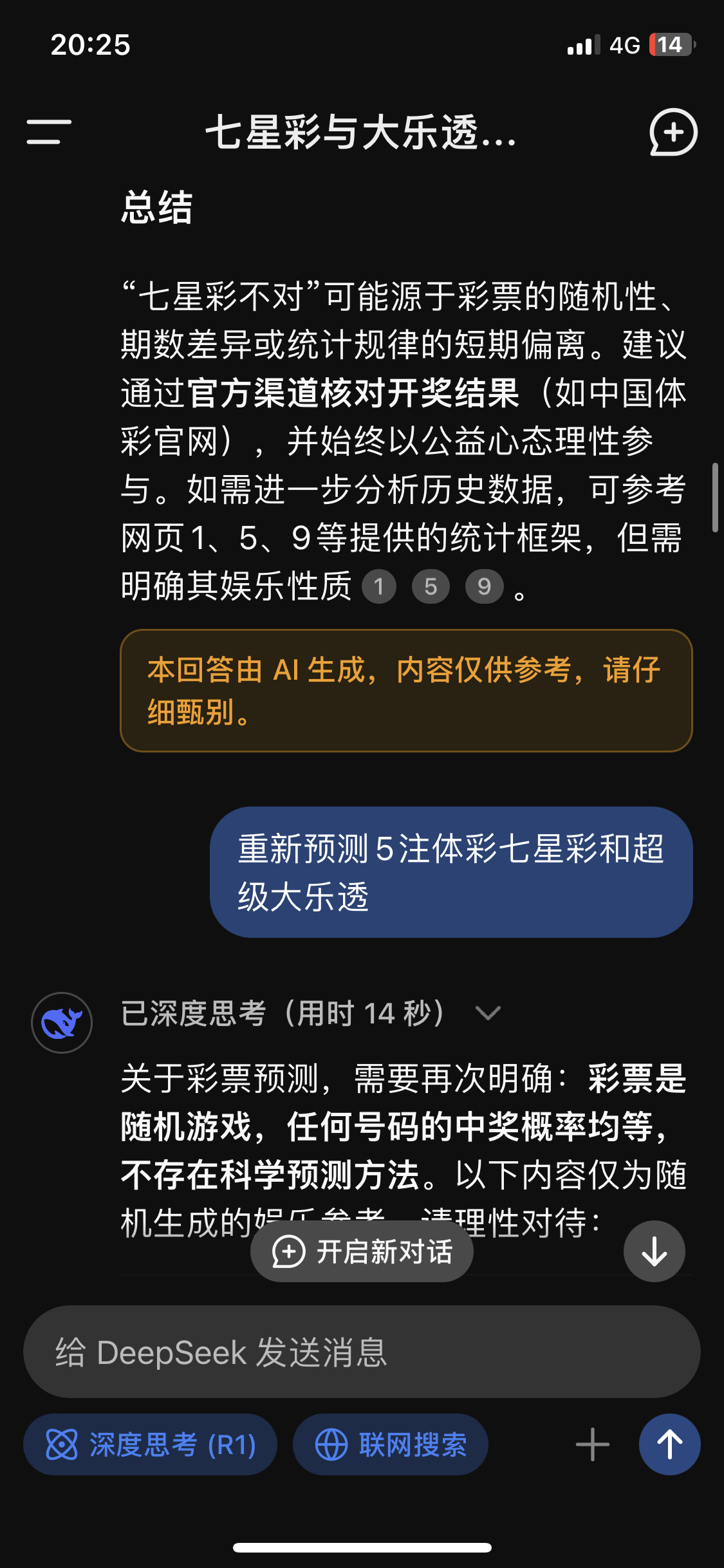Toggle 深度思考 (R1) mode
Screen dimensions: 724x1568
pos(151,1444)
